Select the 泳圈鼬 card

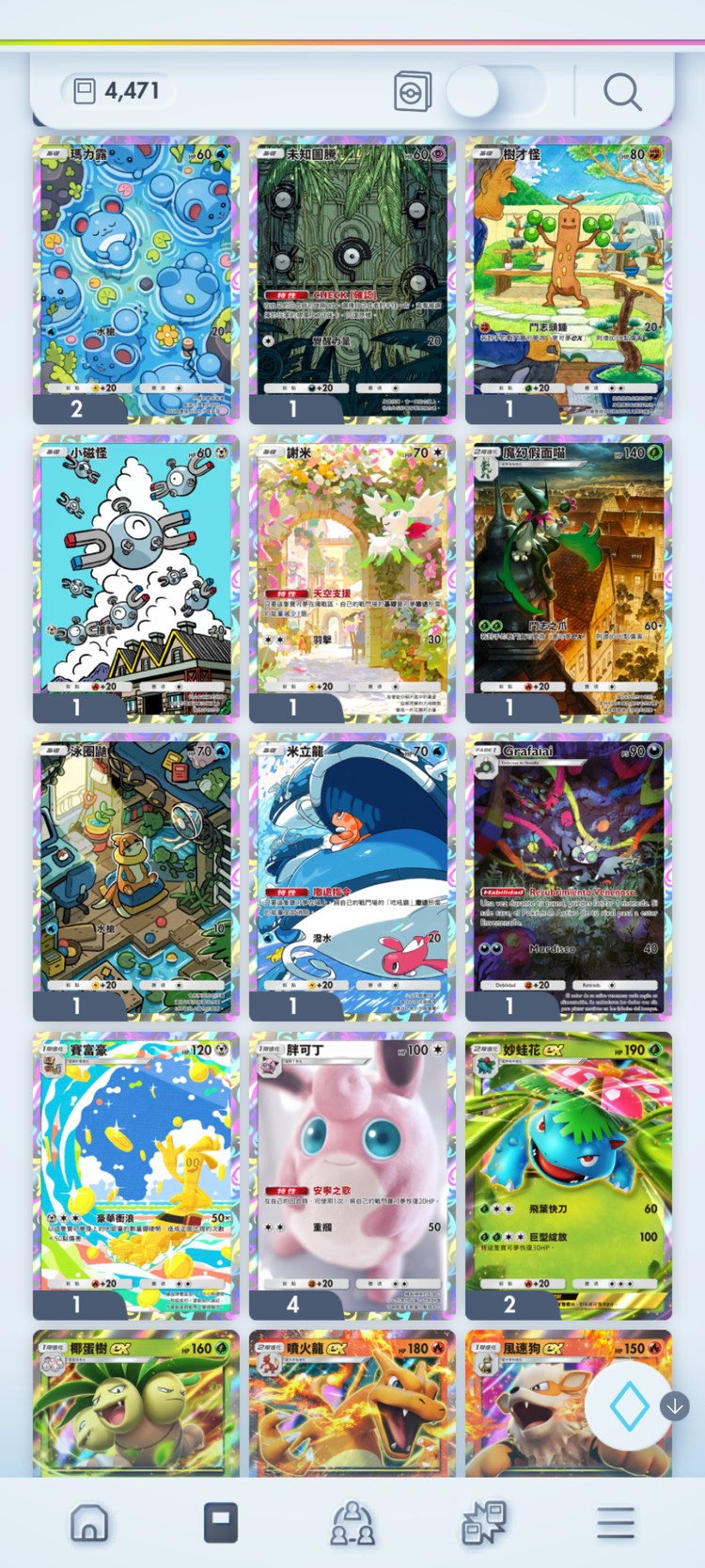pyautogui.click(x=136, y=875)
